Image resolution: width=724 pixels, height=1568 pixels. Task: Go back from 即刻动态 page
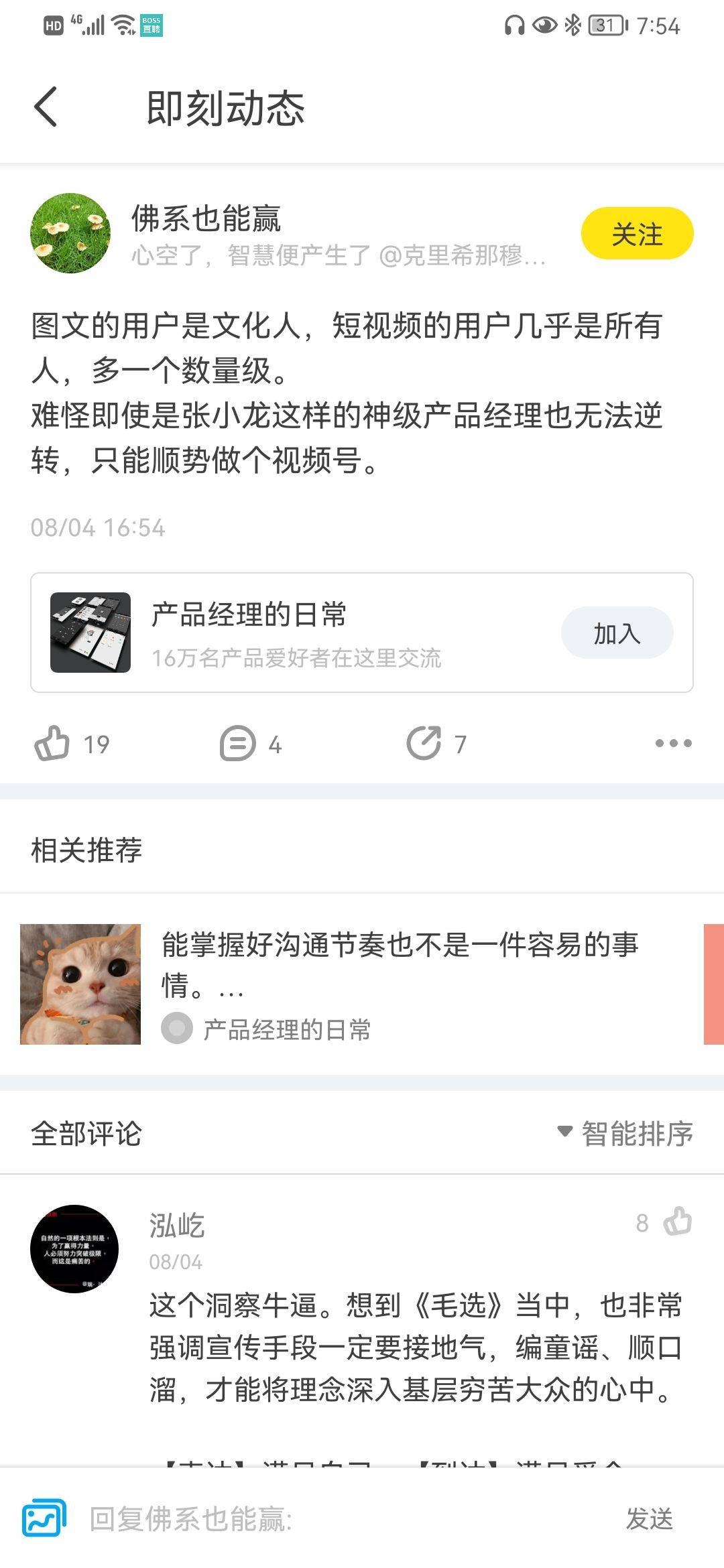coord(46,107)
